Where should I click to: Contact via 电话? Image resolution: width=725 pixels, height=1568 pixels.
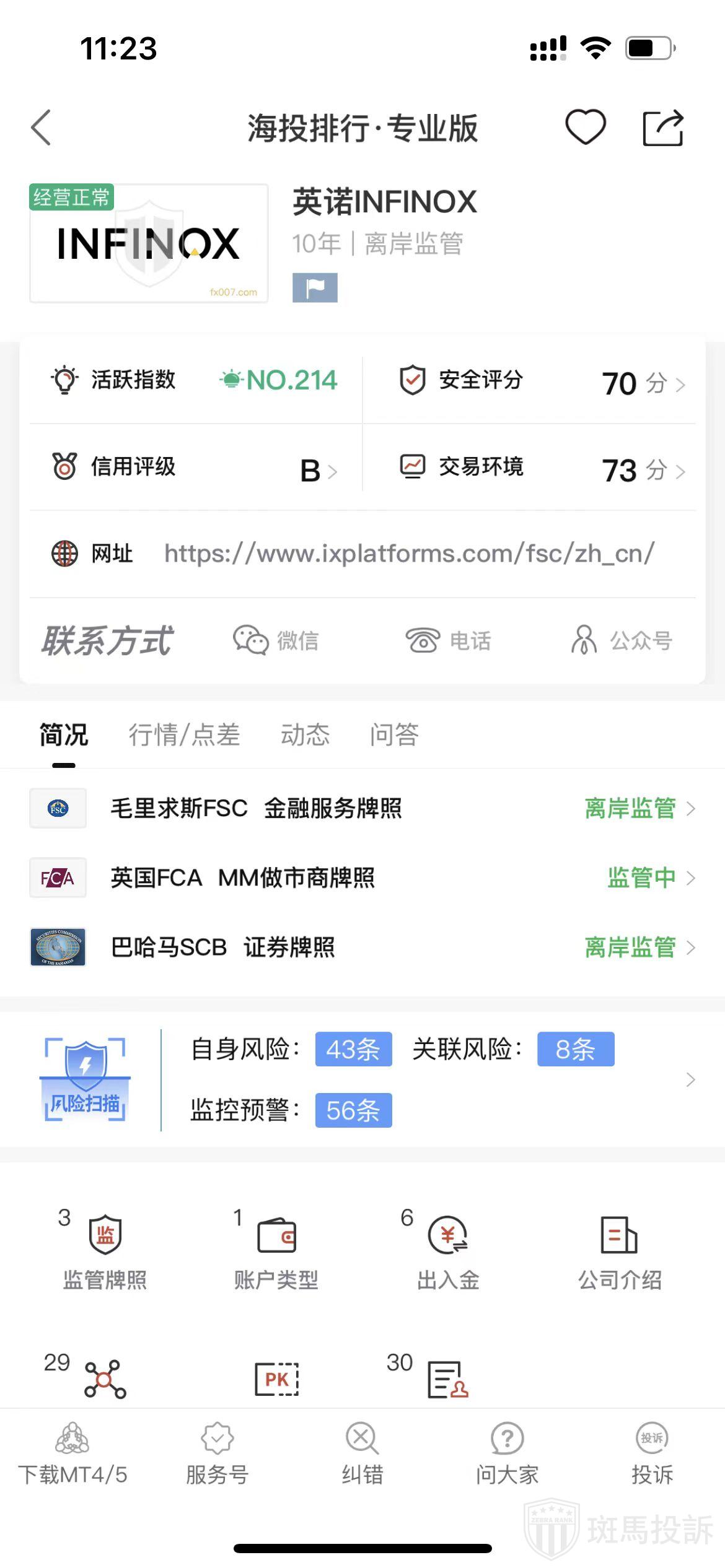click(x=449, y=640)
